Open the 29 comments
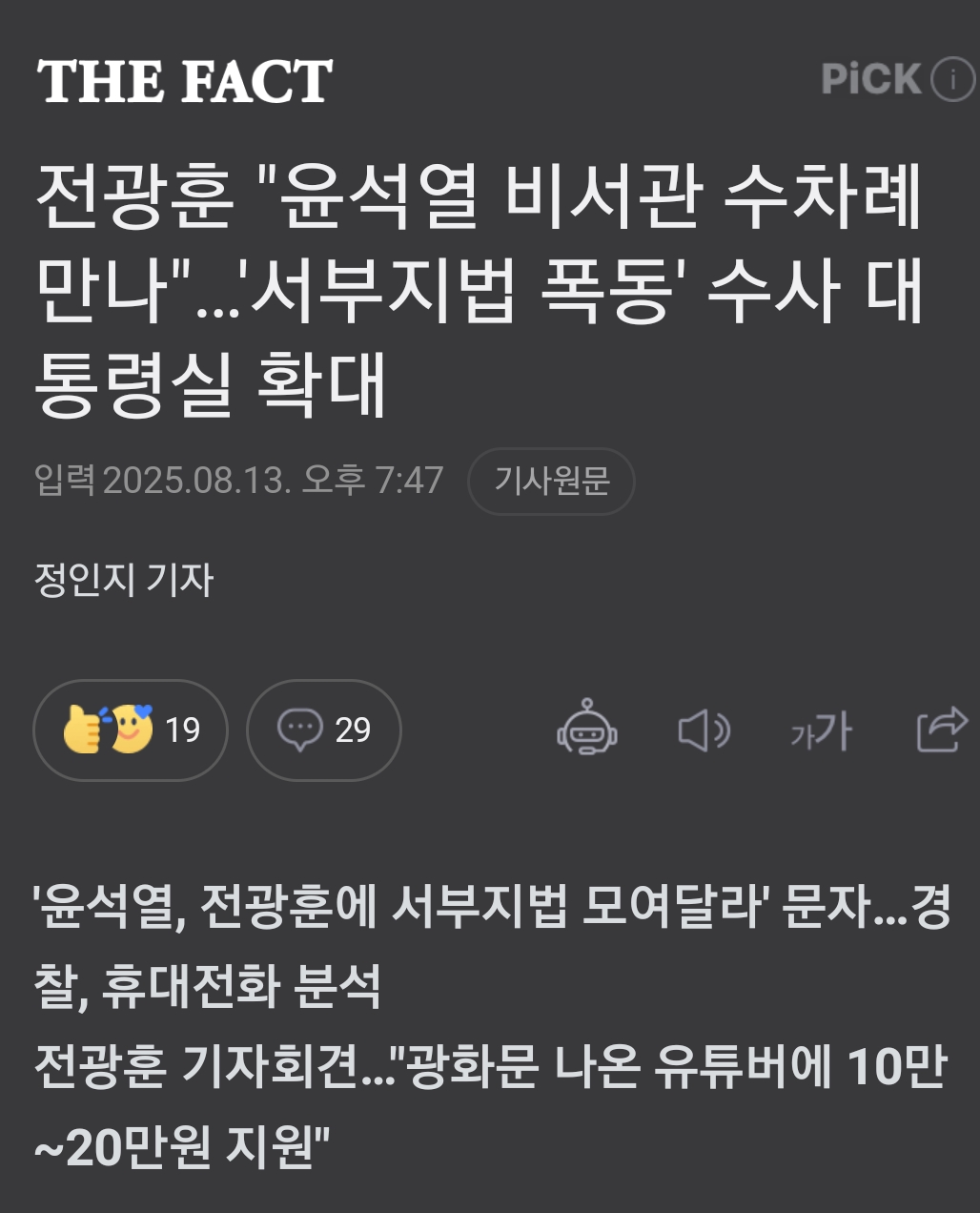 click(x=323, y=730)
